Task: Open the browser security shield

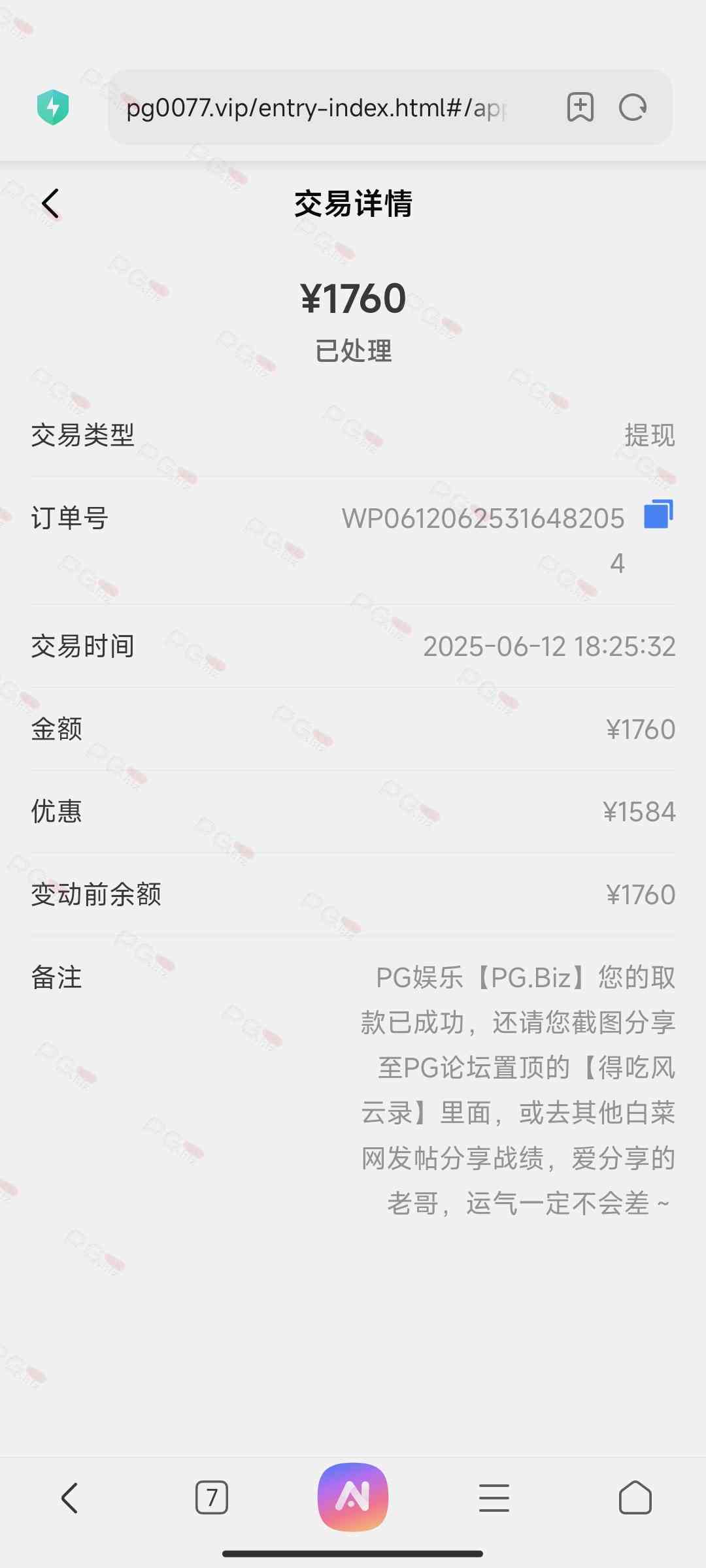Action: tap(53, 107)
